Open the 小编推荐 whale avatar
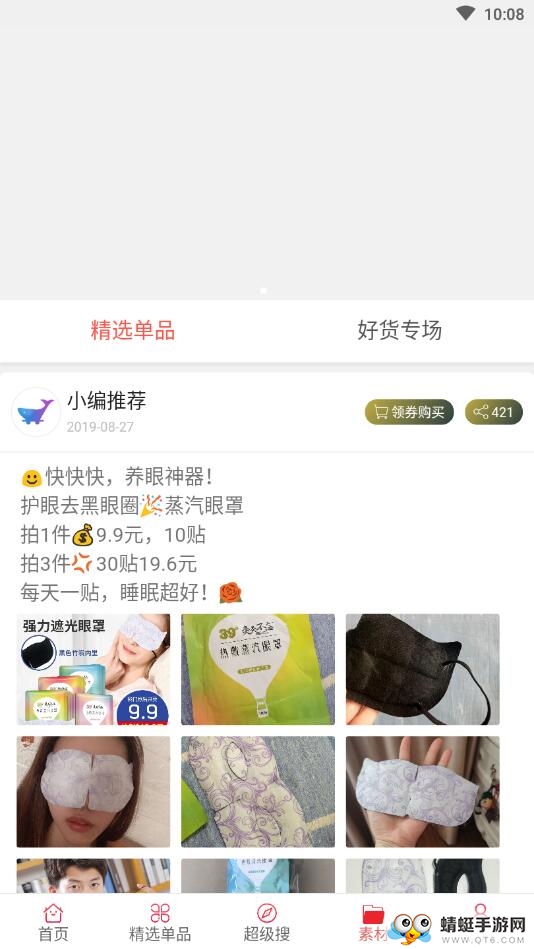This screenshot has height=949, width=534. tap(36, 412)
